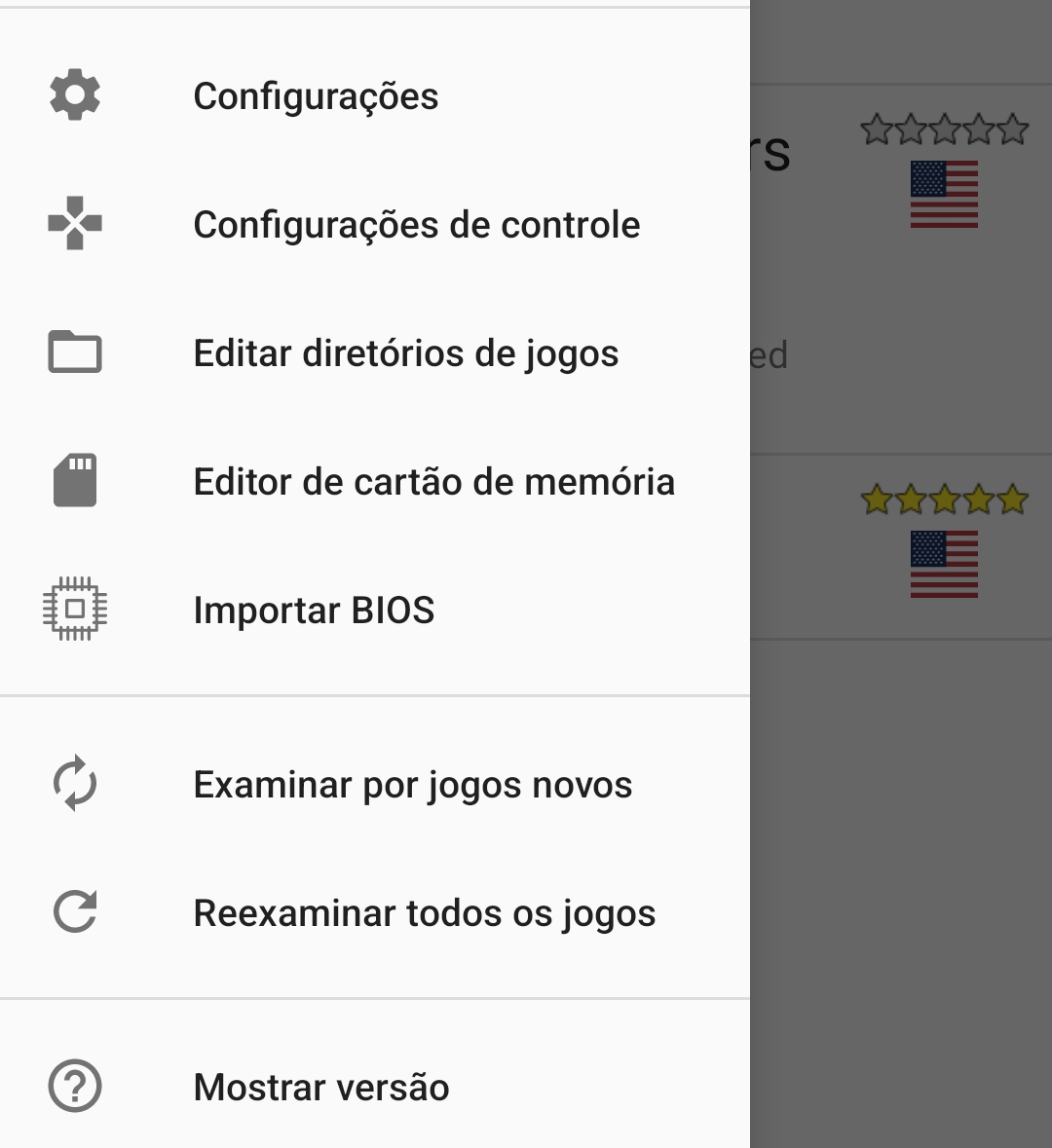Open Configurações from the drawer
The width and height of the screenshot is (1052, 1148).
point(316,96)
